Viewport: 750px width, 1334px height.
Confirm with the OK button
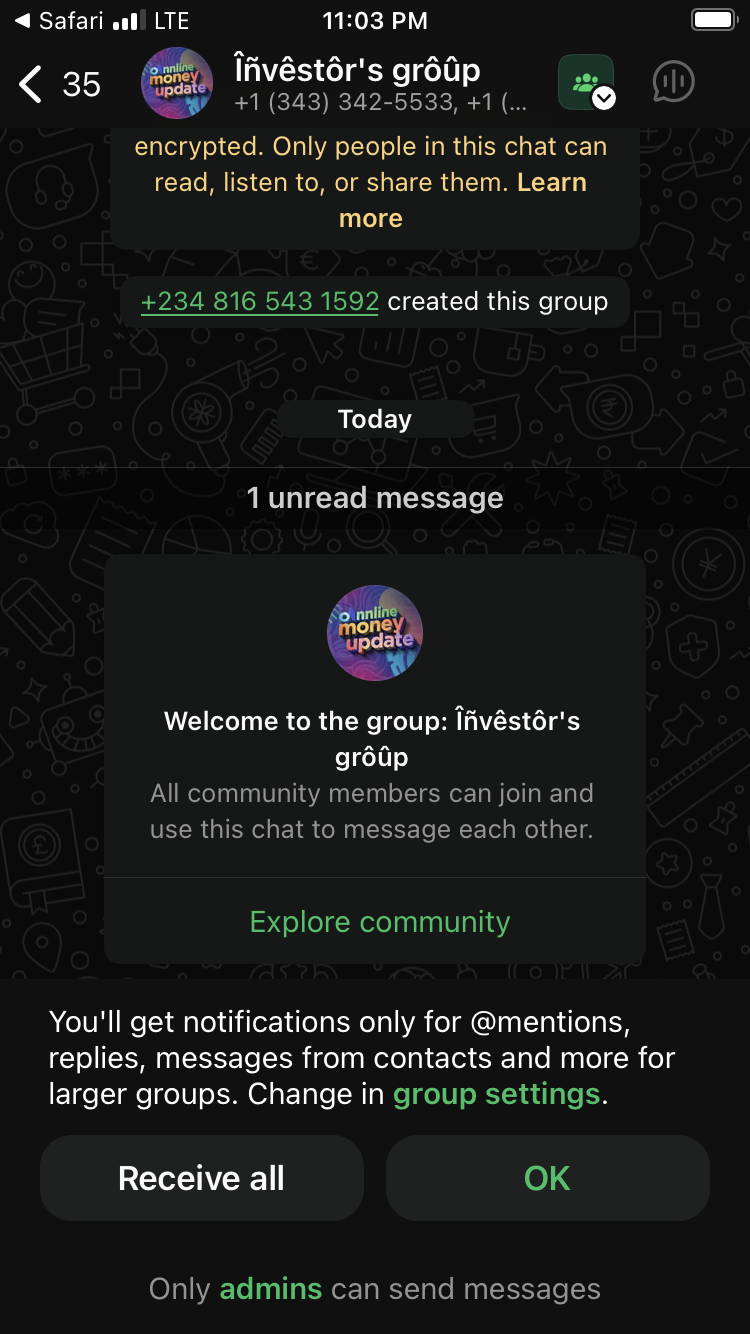click(x=547, y=1178)
